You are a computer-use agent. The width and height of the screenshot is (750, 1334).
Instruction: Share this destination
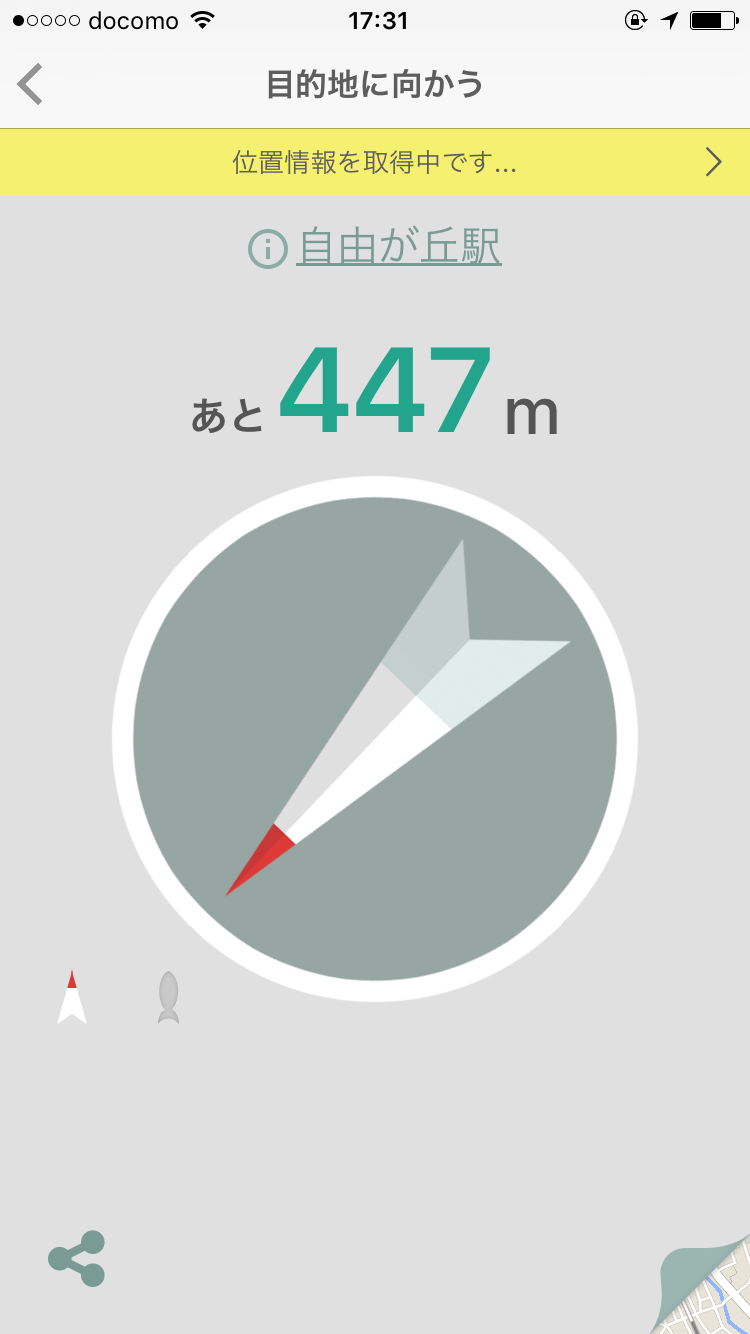[77, 1258]
